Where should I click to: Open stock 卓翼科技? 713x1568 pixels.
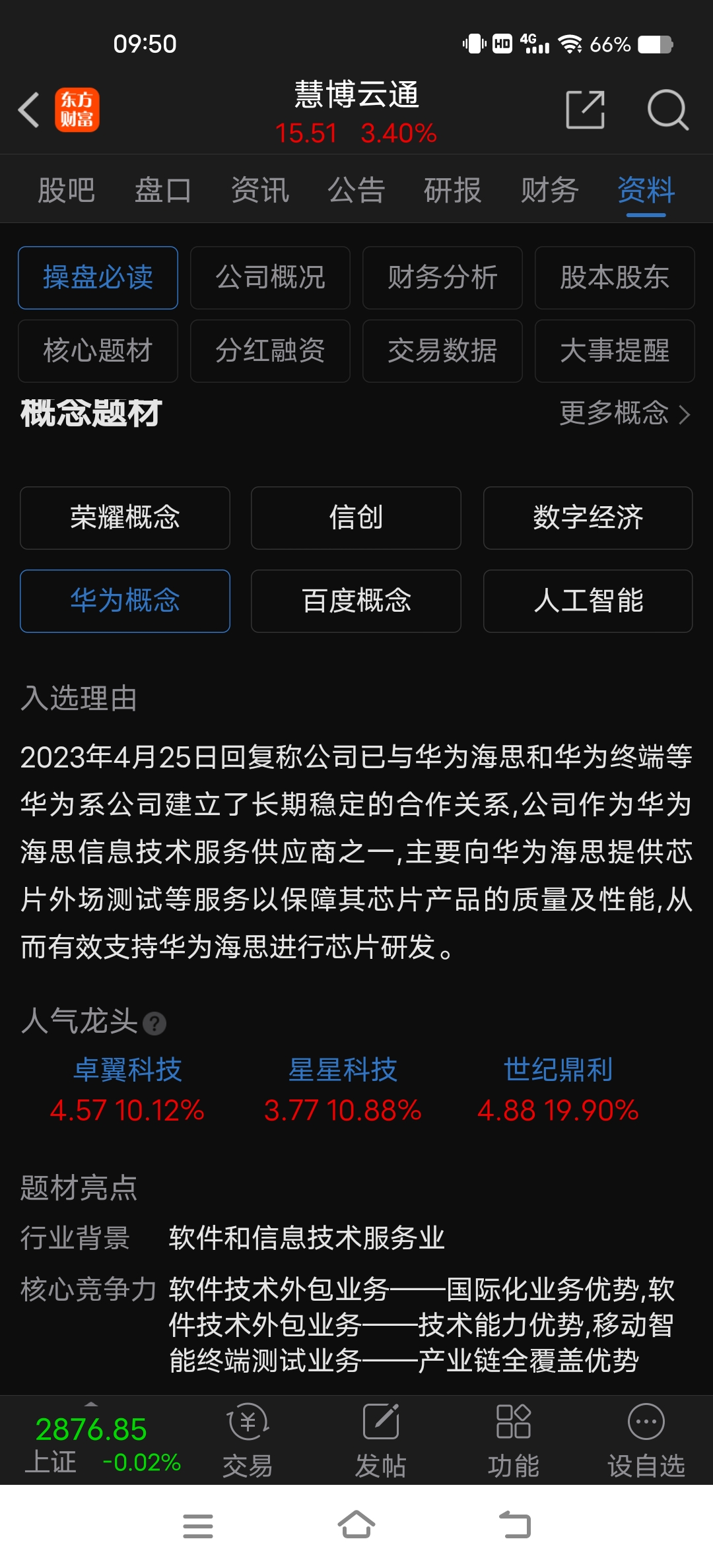tap(127, 1070)
